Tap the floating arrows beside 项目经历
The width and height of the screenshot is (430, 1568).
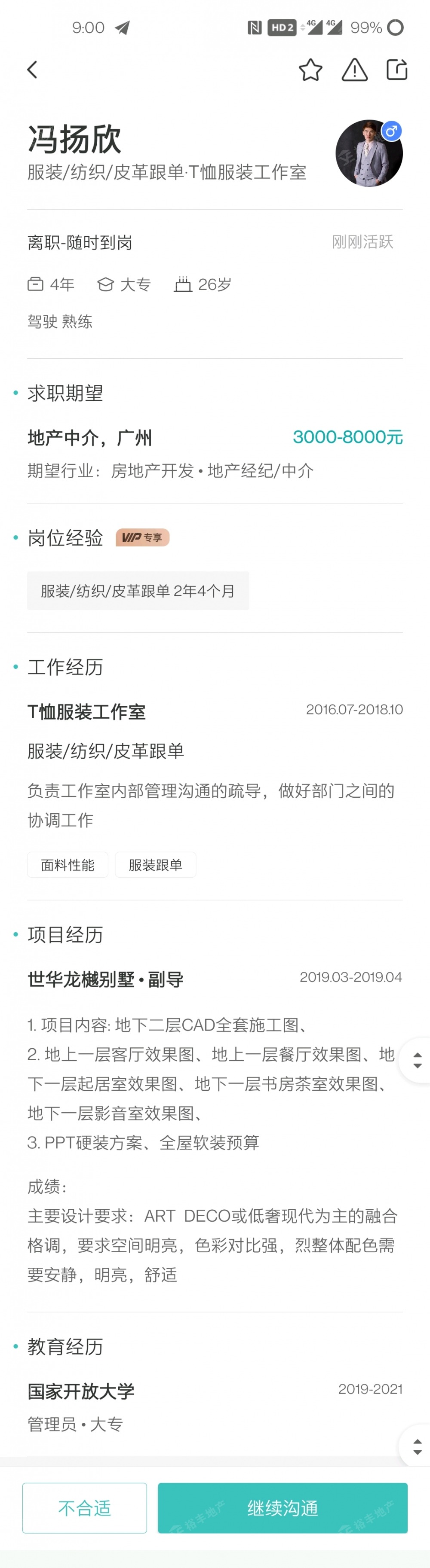click(417, 1060)
